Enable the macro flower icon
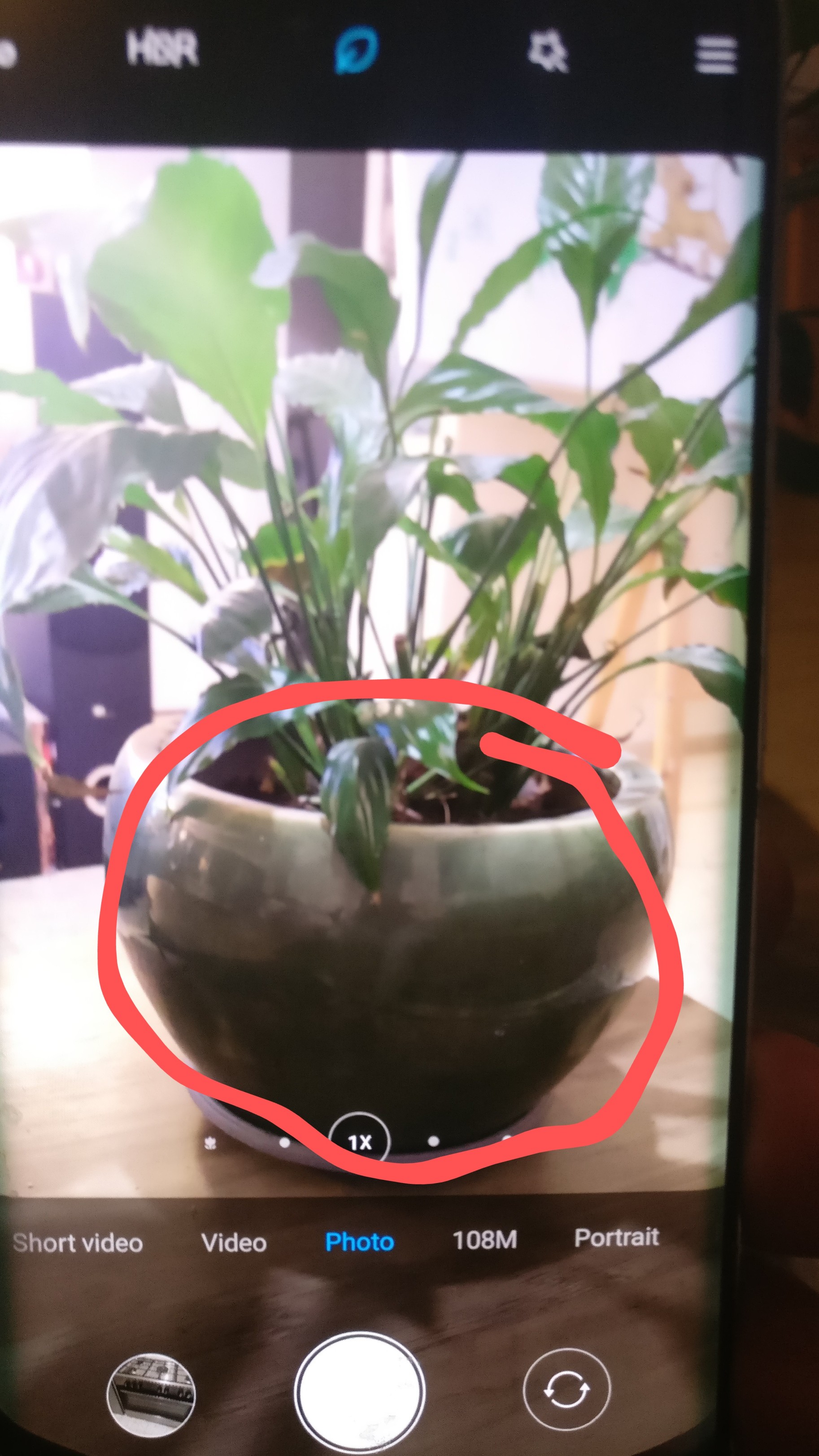Image resolution: width=819 pixels, height=1456 pixels. pyautogui.click(x=210, y=1144)
